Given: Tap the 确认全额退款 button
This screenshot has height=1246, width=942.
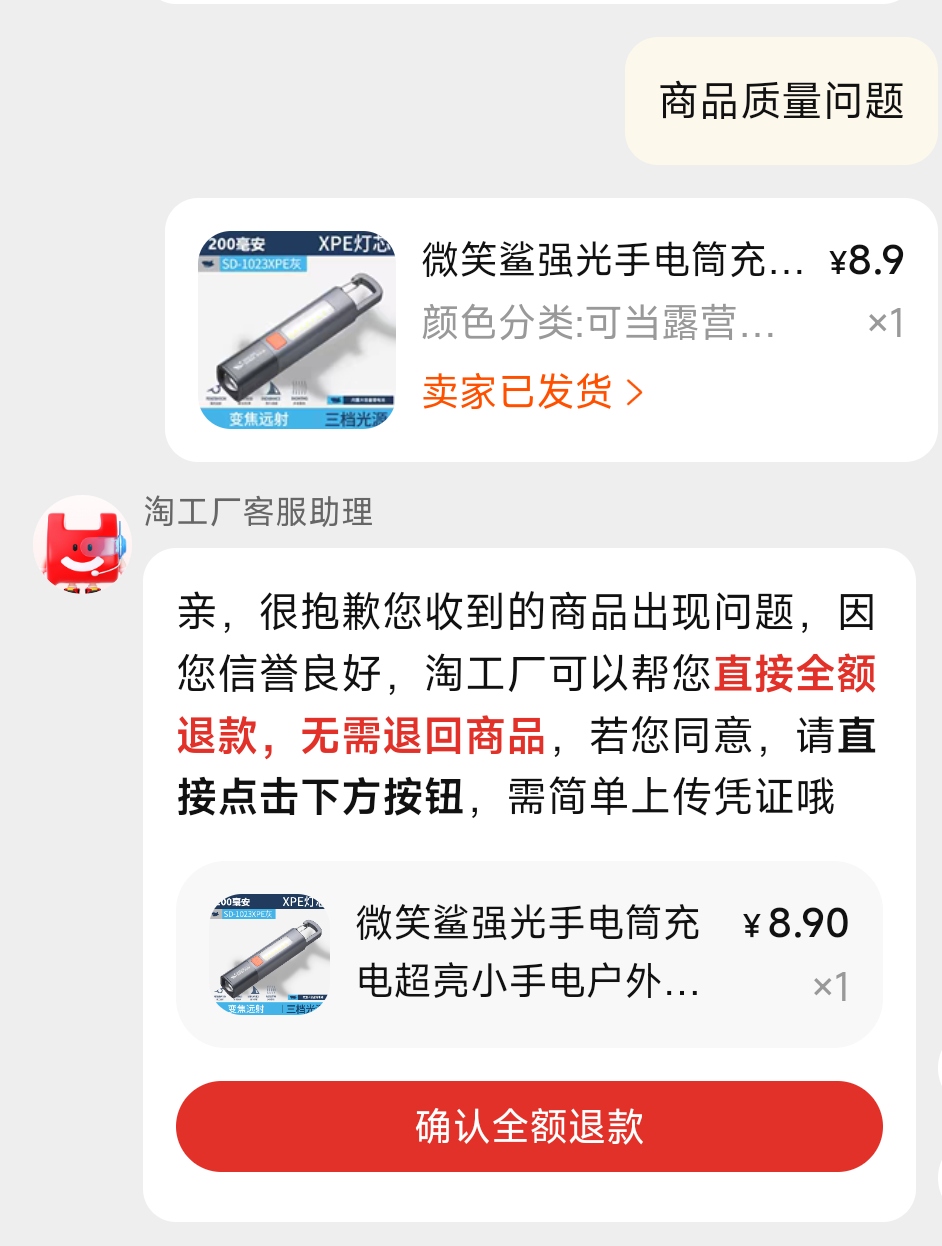Looking at the screenshot, I should [x=529, y=1126].
